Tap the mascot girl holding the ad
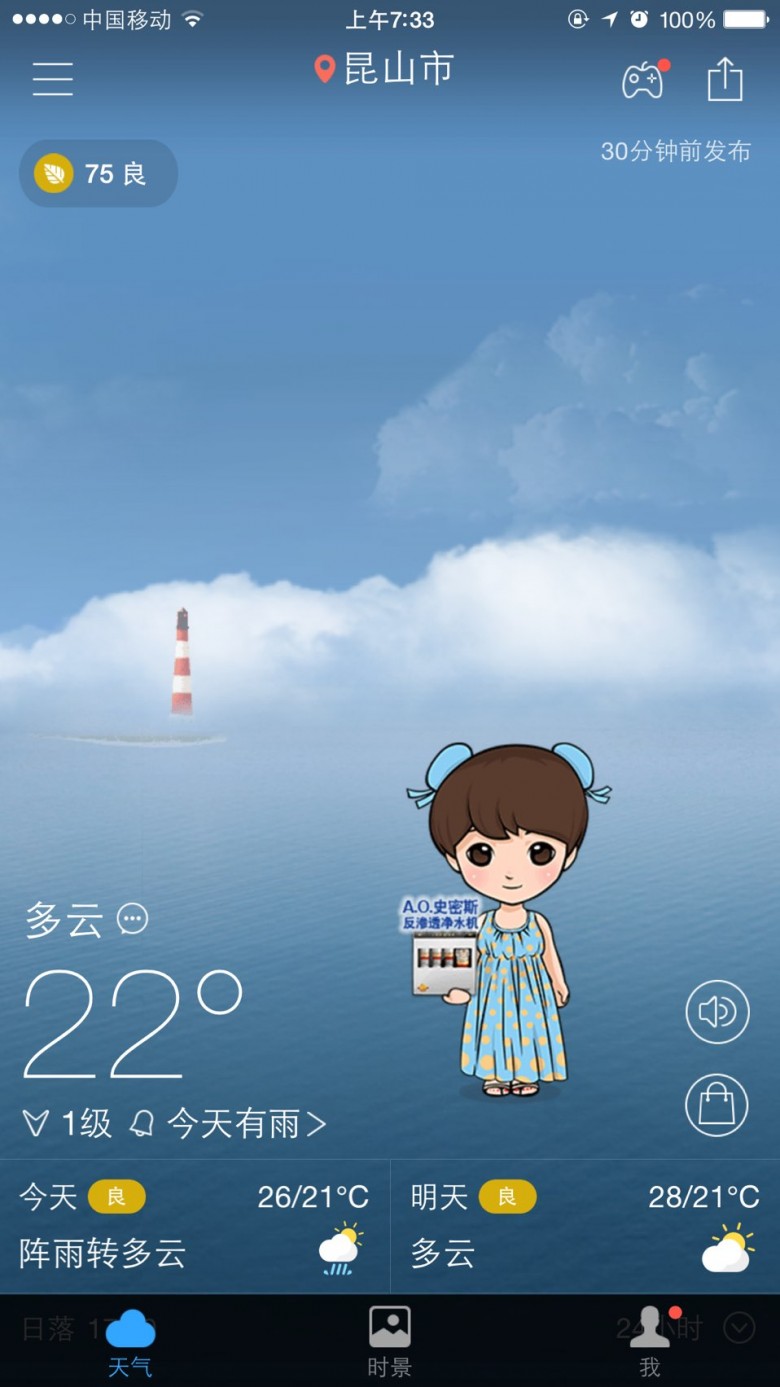Image resolution: width=780 pixels, height=1387 pixels. [508, 920]
